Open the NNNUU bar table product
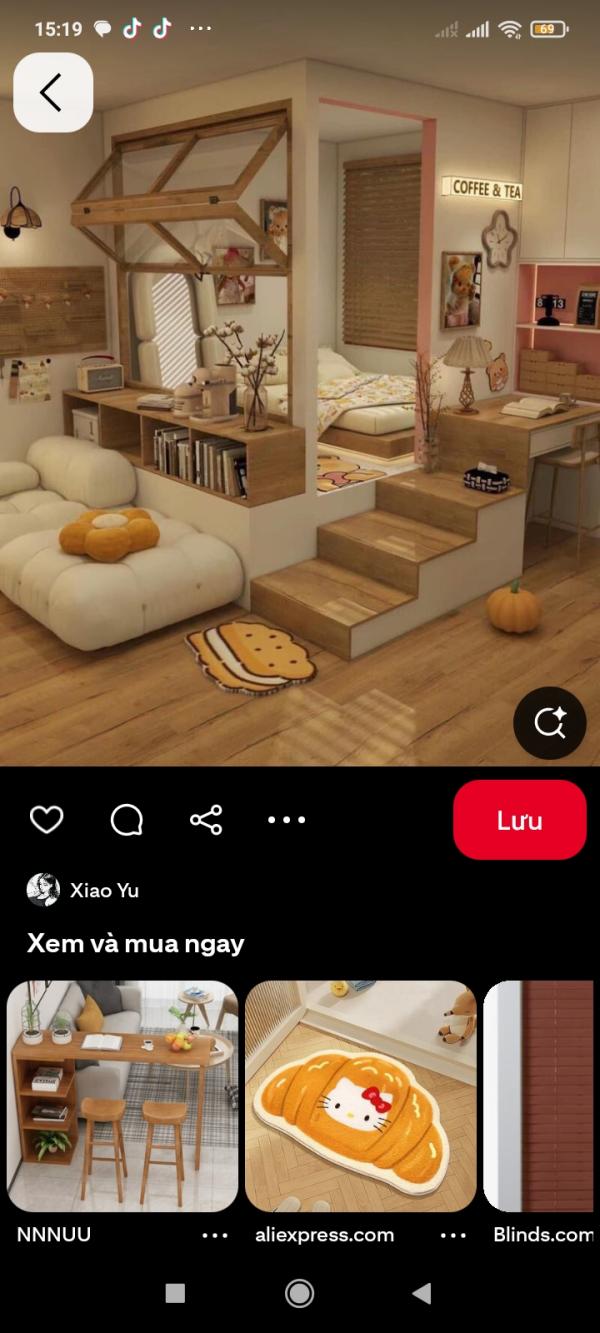Image resolution: width=600 pixels, height=1333 pixels. [122, 1096]
